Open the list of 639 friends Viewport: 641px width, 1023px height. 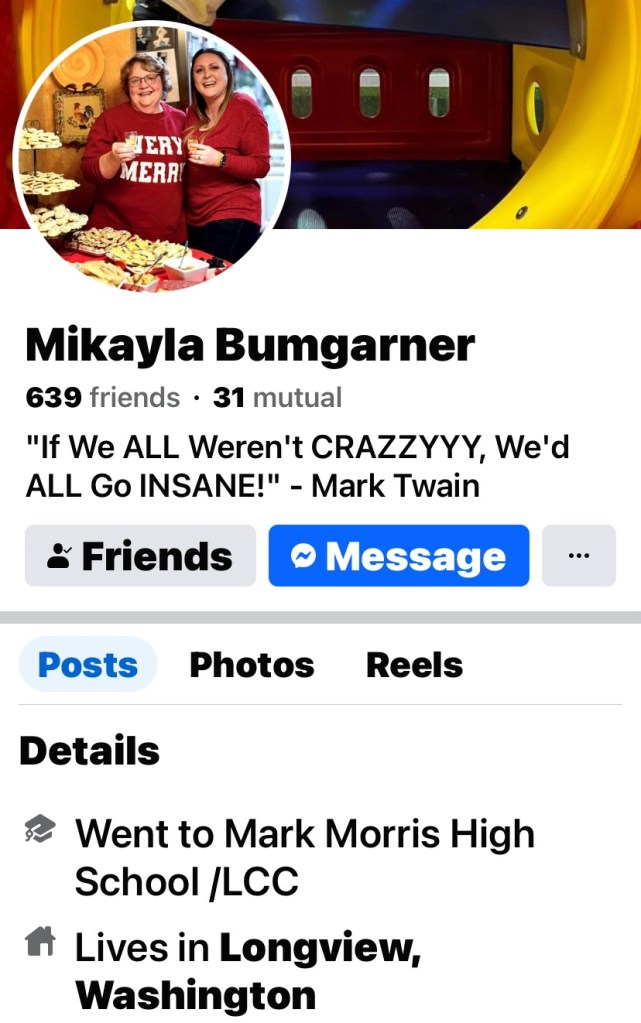pyautogui.click(x=102, y=398)
